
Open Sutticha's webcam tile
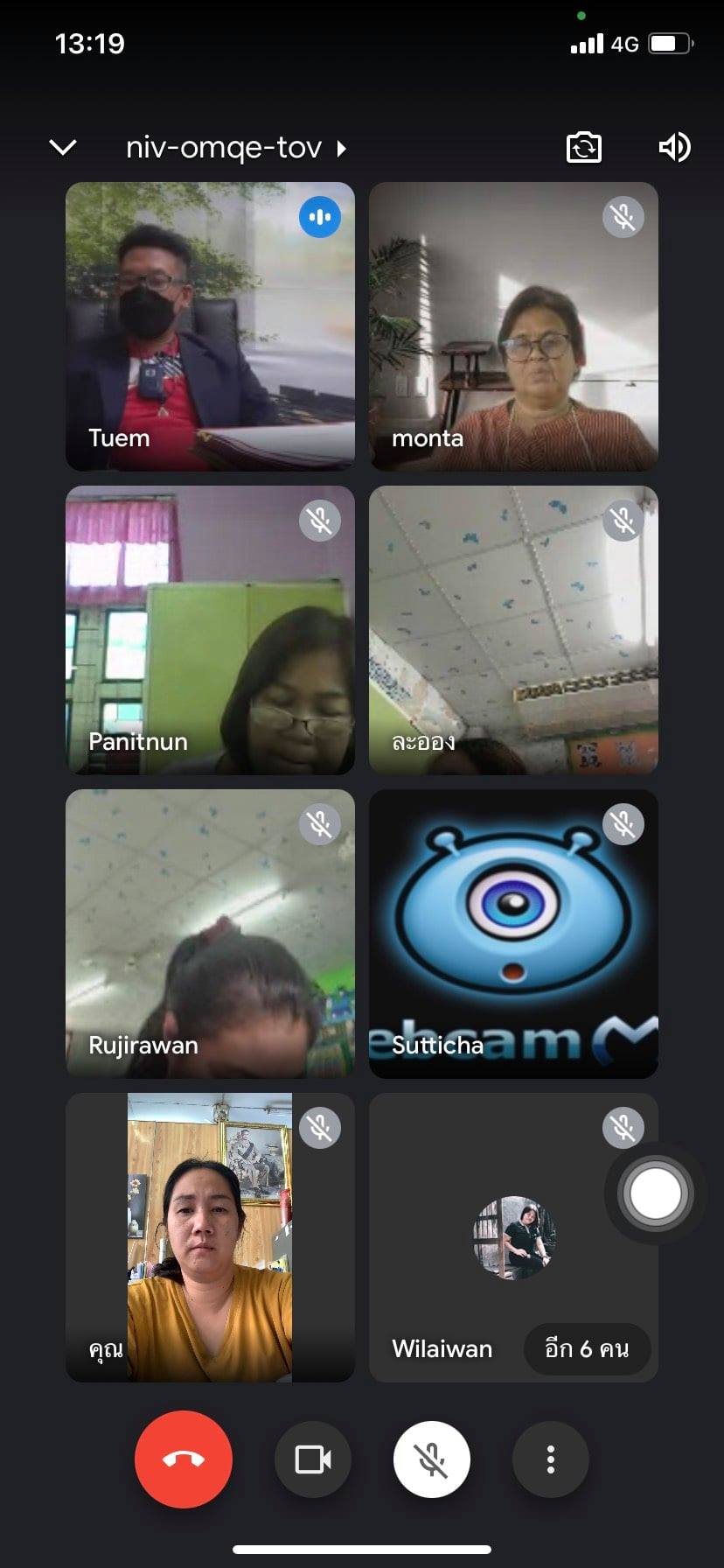coord(513,934)
